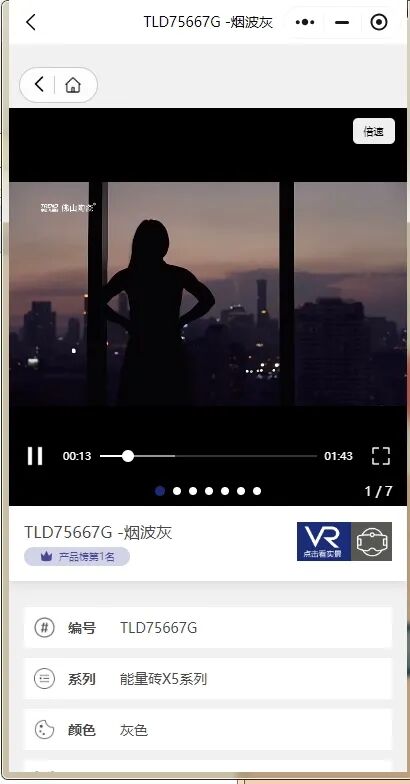Minimize the mini program window

342,22
